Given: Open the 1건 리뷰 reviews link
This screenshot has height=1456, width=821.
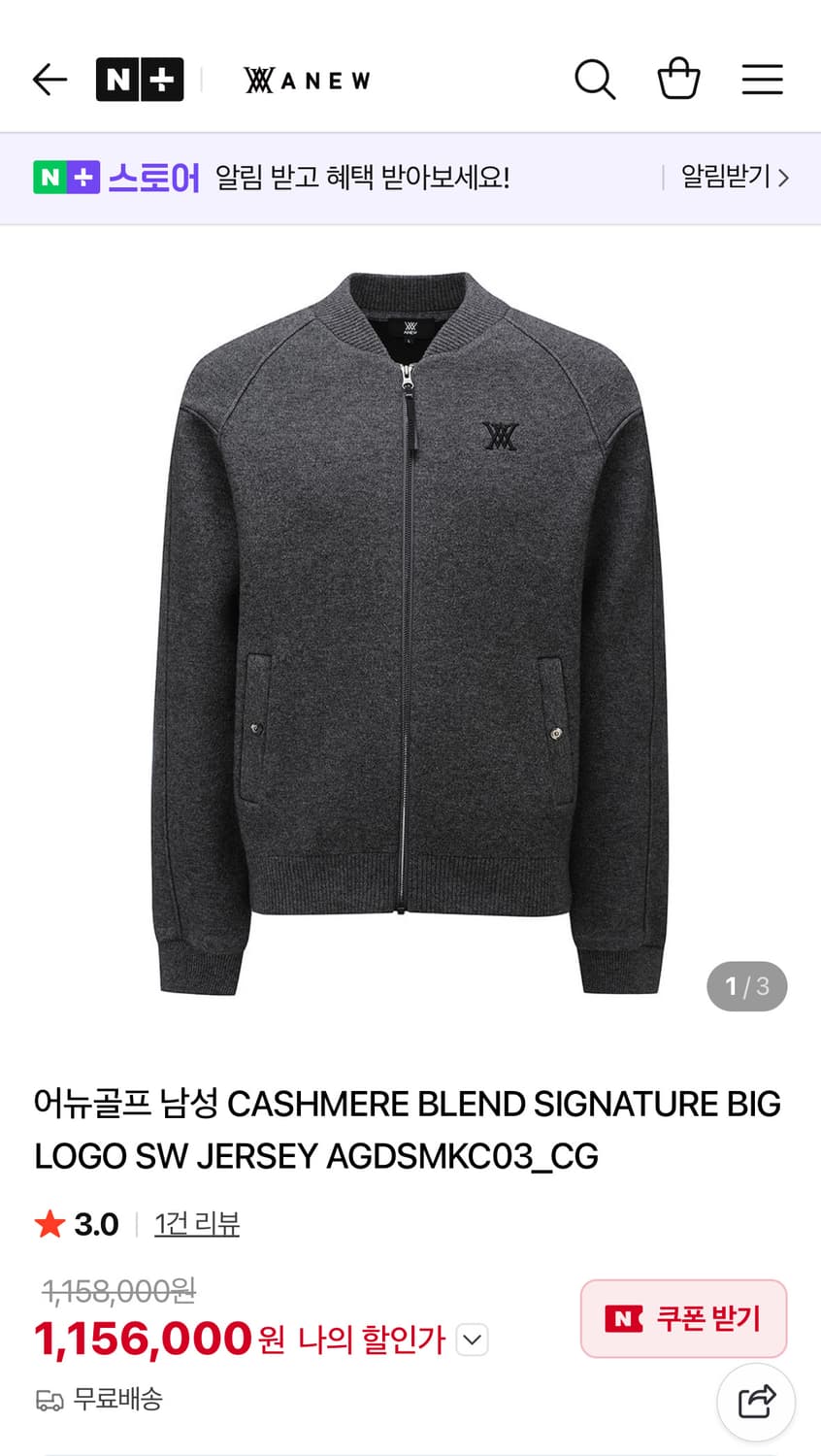Looking at the screenshot, I should (196, 1224).
